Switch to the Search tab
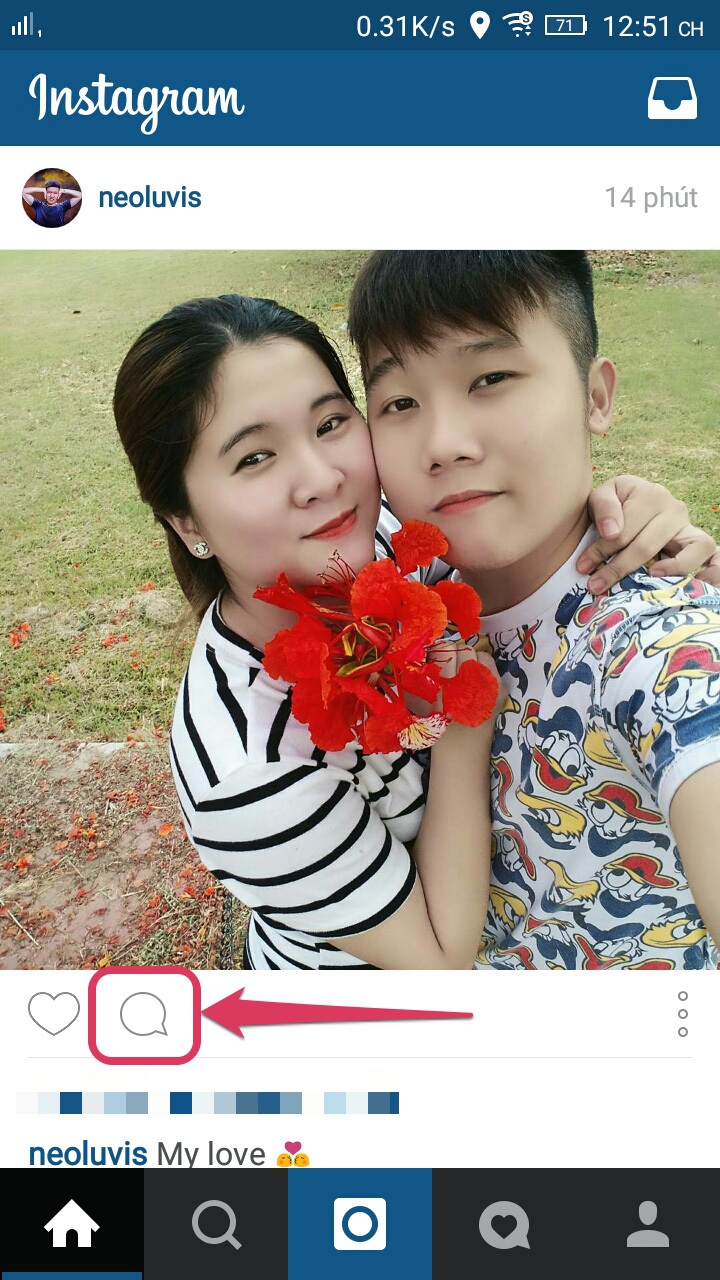 tap(216, 1224)
